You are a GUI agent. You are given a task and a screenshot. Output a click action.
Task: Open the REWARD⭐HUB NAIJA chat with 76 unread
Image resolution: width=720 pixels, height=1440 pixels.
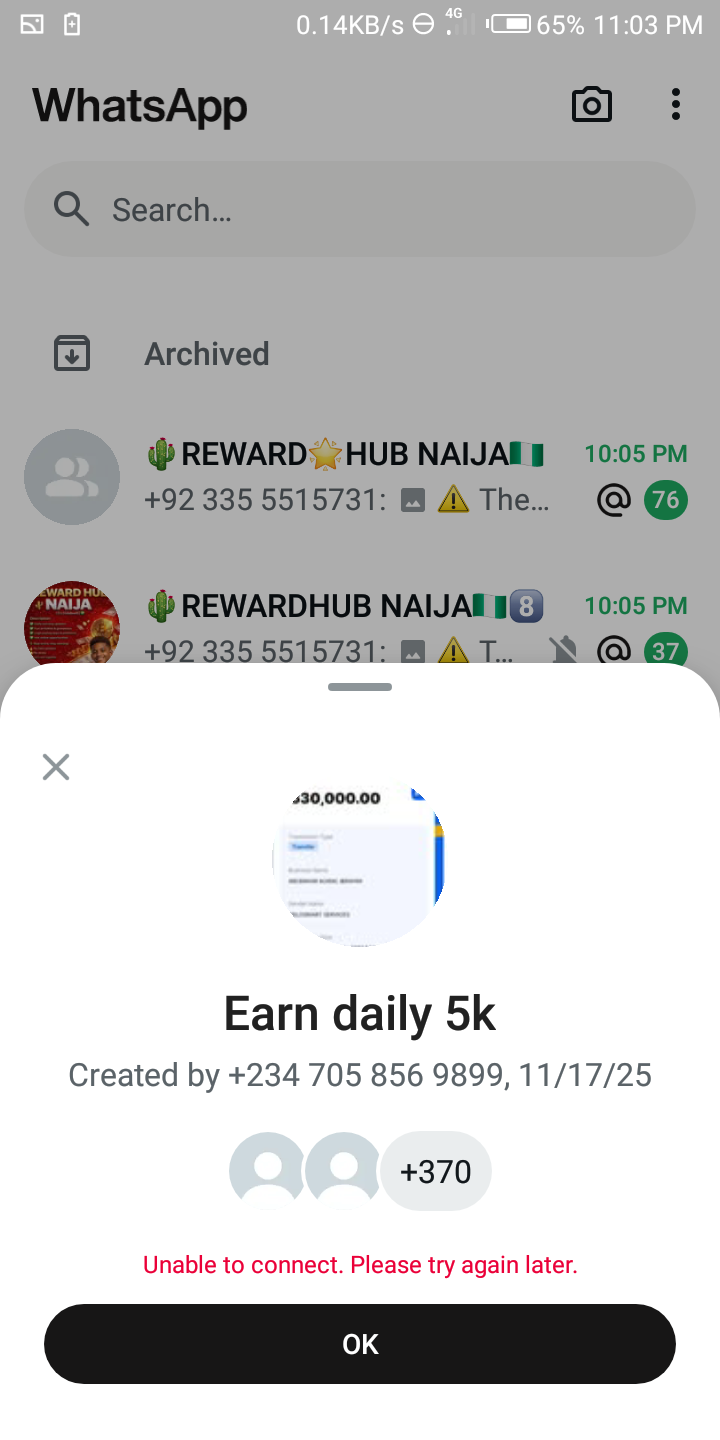360,477
